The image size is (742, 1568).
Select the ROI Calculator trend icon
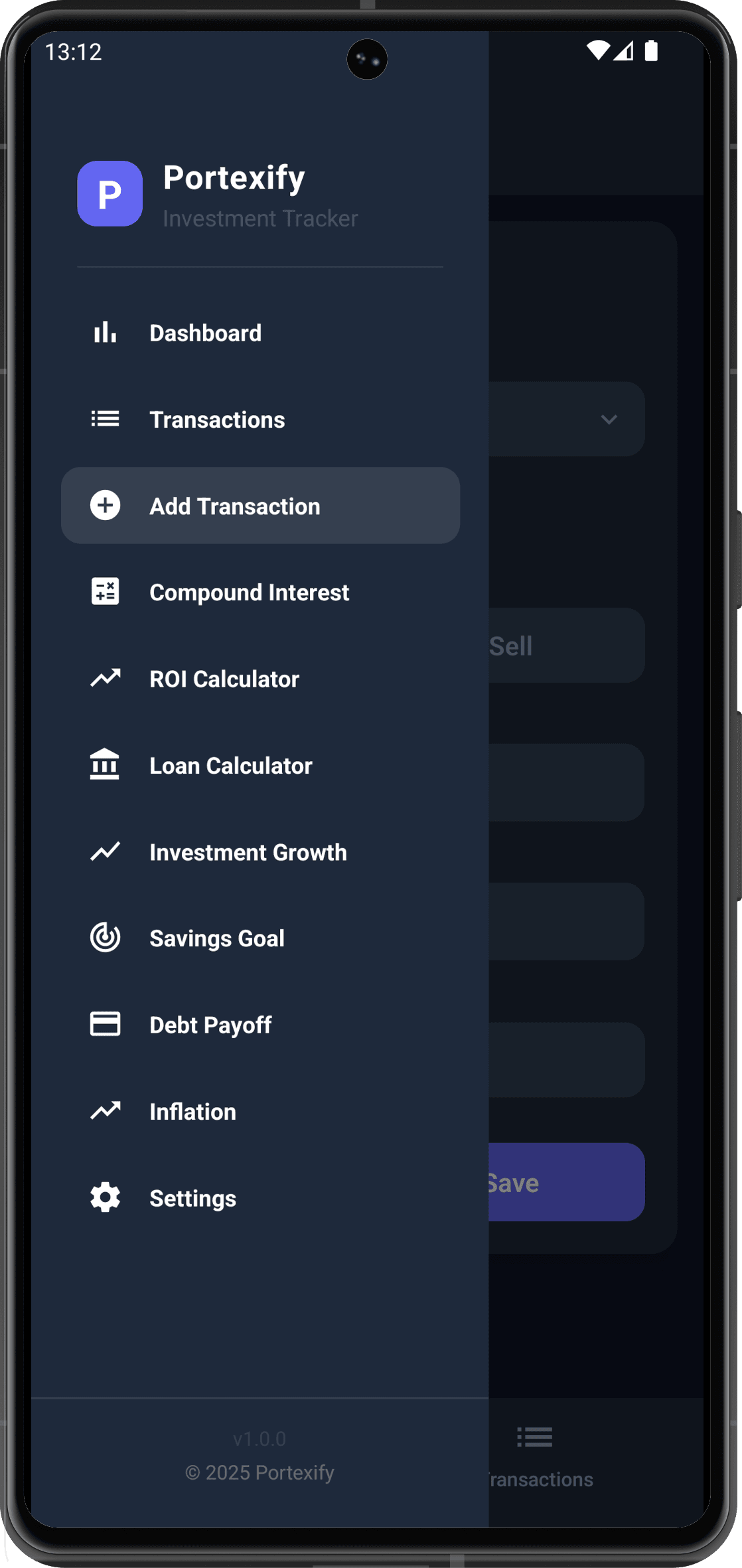click(x=104, y=678)
